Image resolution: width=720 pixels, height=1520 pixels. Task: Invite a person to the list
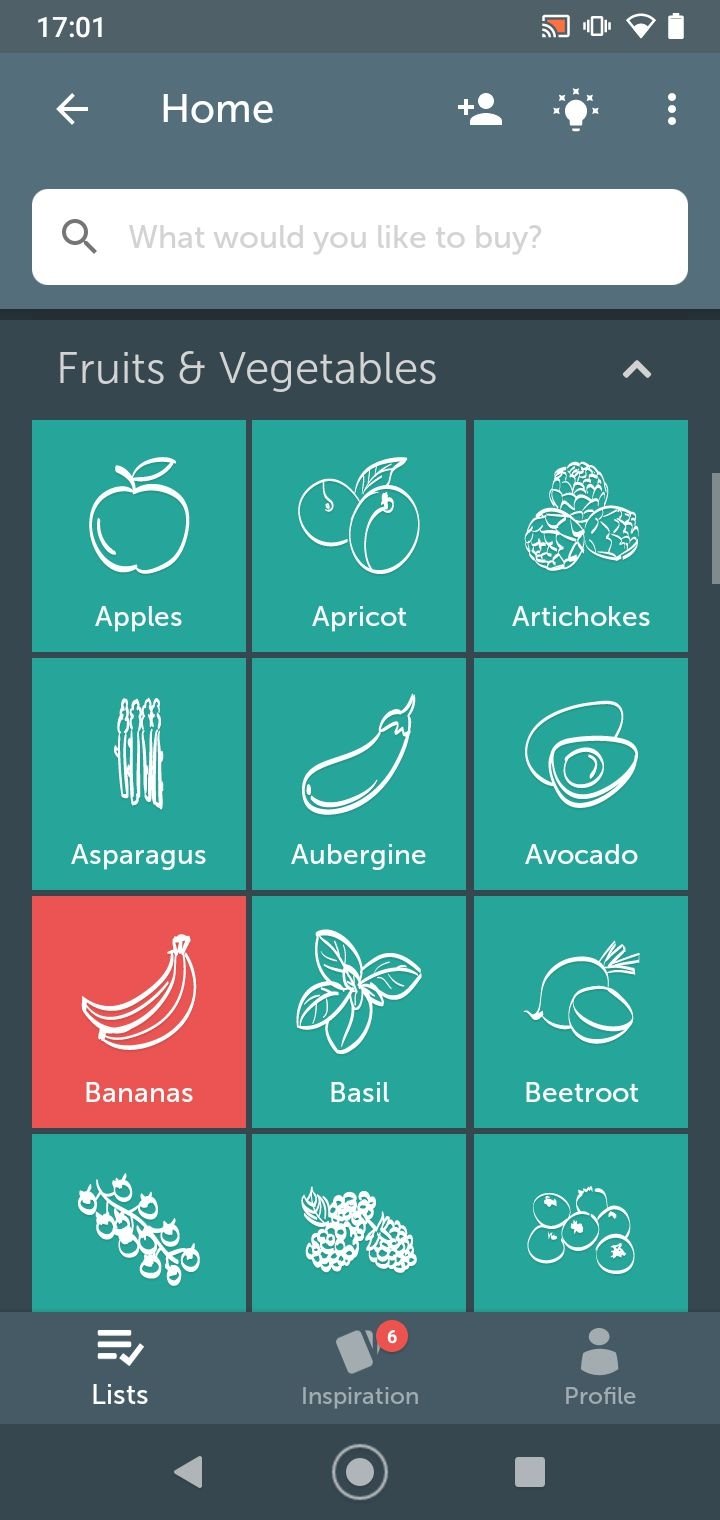click(x=480, y=109)
